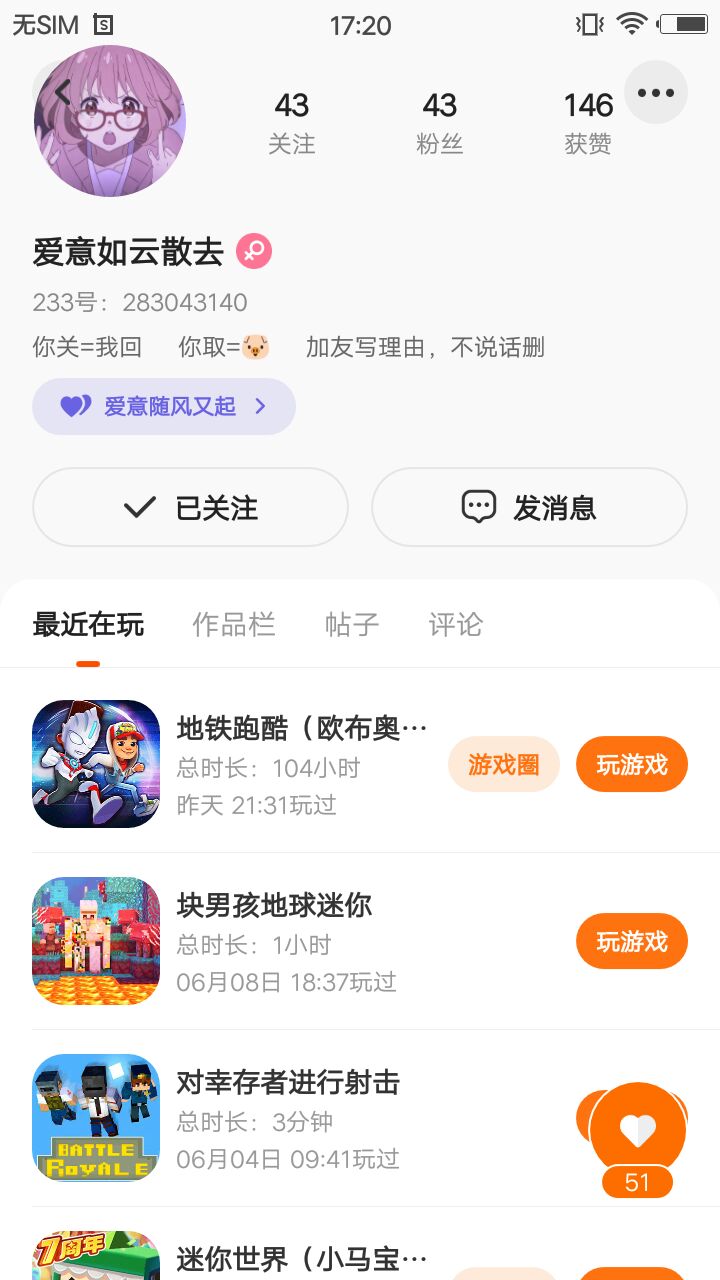Send a message with 发消息

529,507
